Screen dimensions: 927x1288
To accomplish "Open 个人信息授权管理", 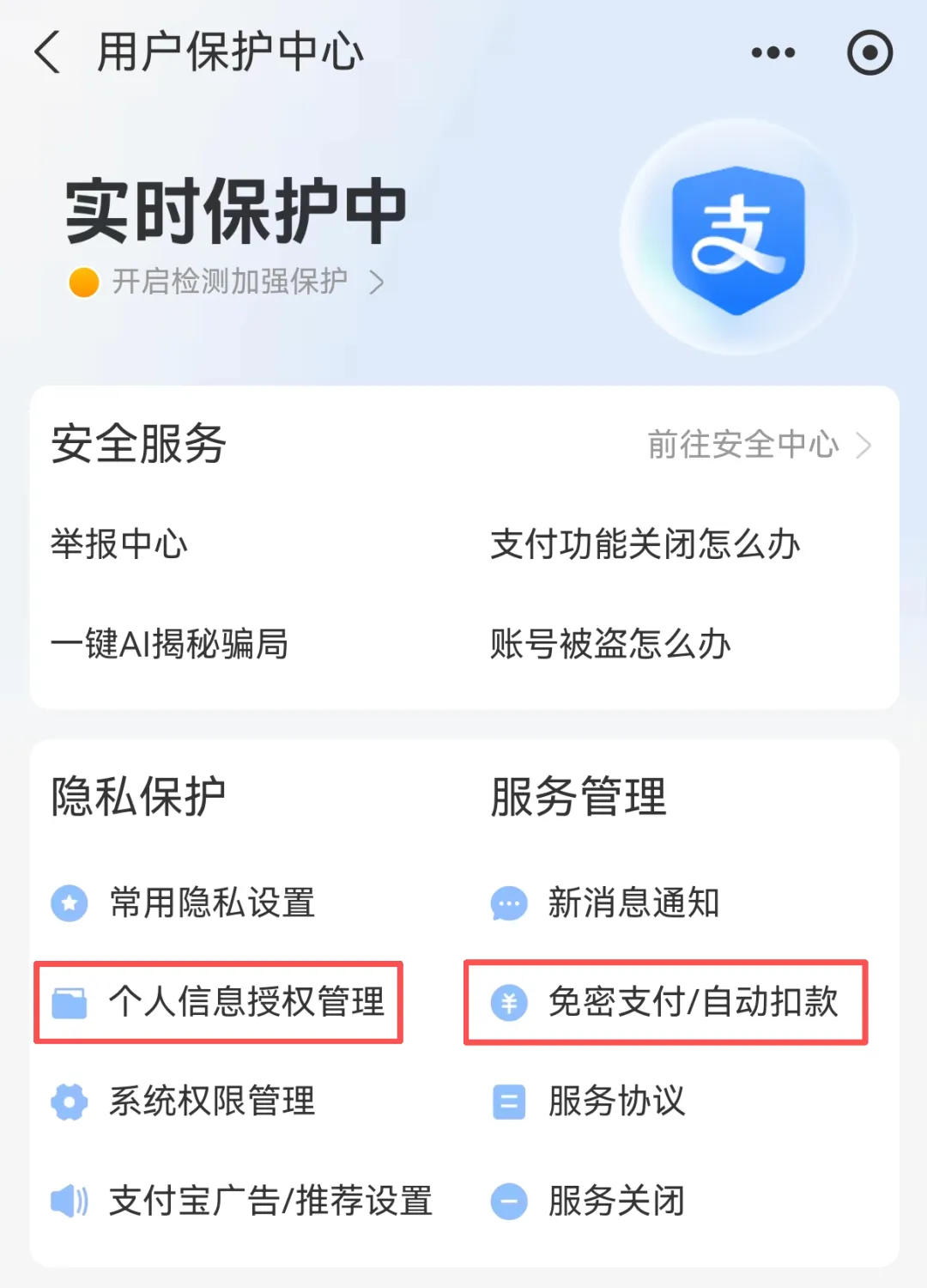I will tap(245, 1002).
